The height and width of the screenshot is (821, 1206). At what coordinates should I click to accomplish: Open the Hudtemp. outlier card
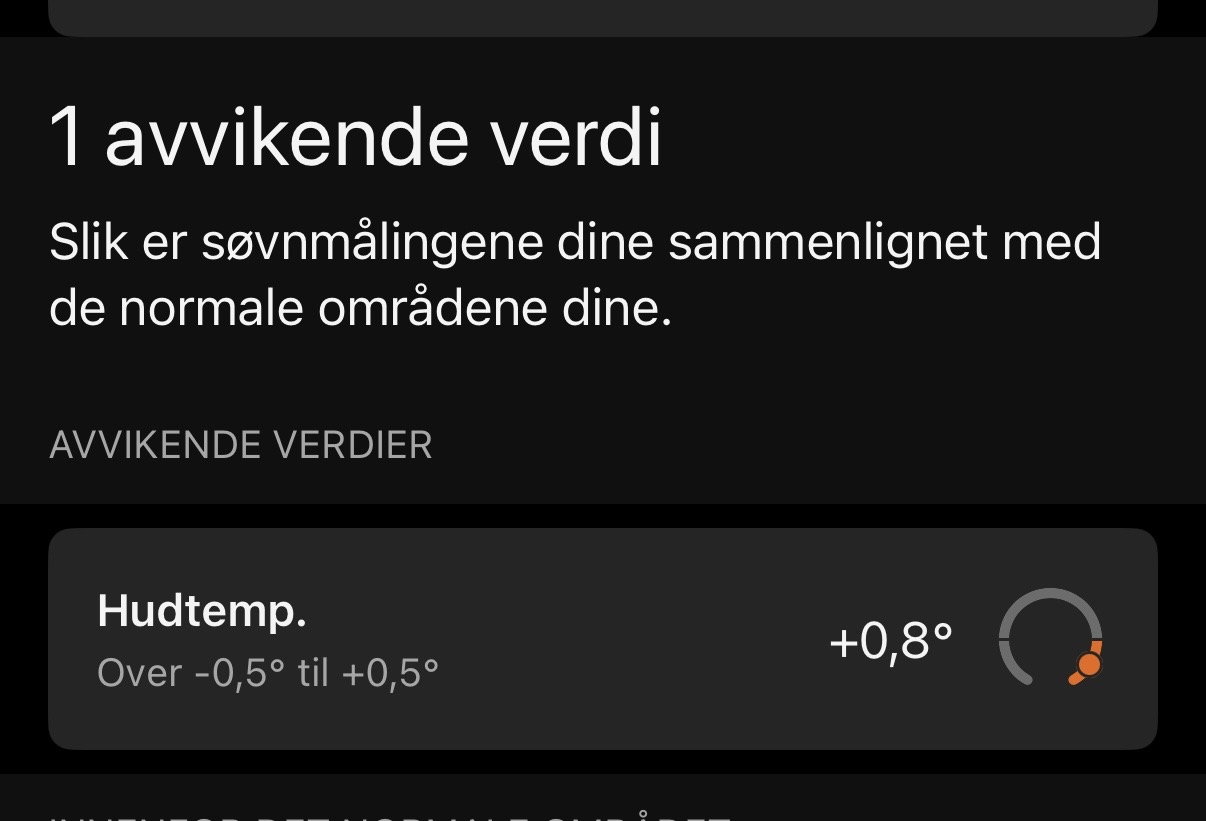pos(602,639)
